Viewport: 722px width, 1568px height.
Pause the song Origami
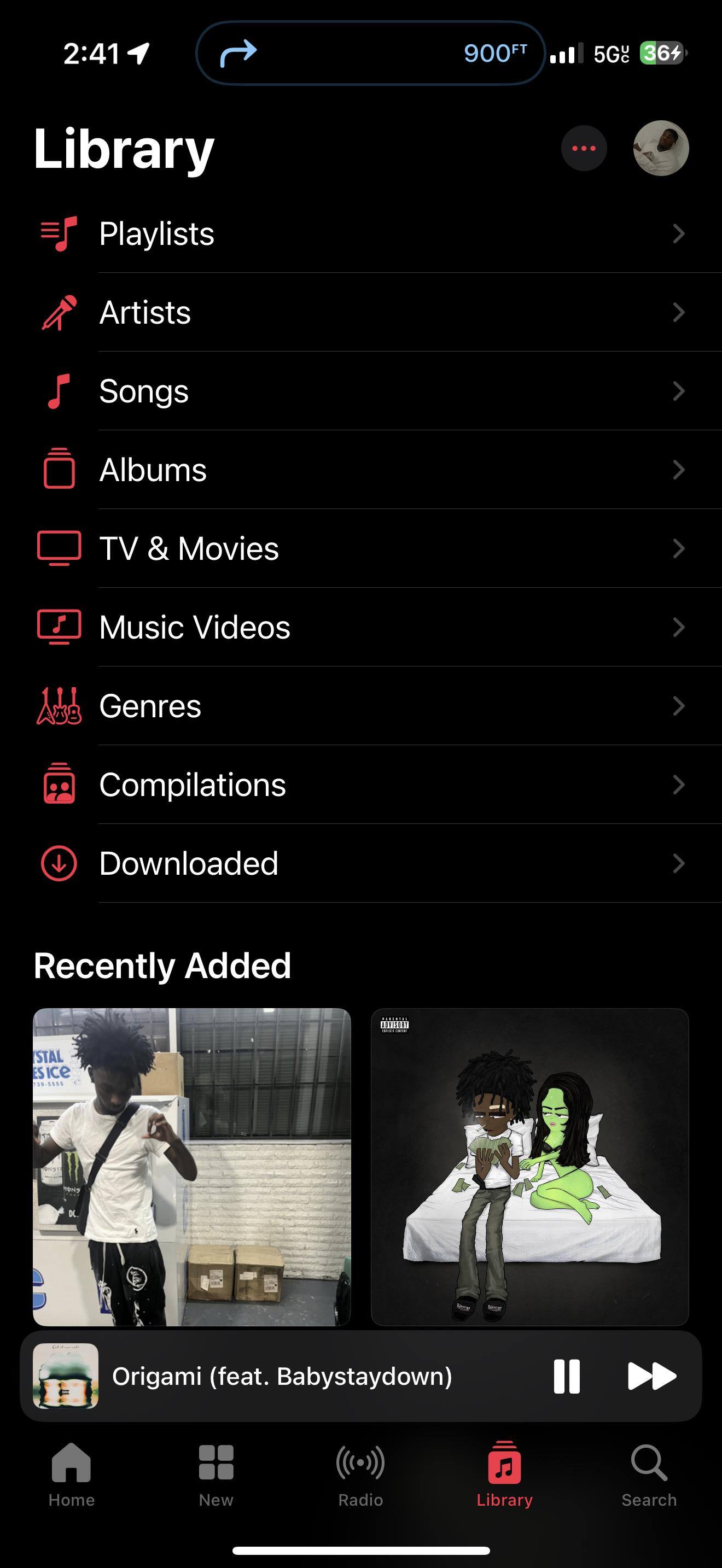(x=566, y=1376)
